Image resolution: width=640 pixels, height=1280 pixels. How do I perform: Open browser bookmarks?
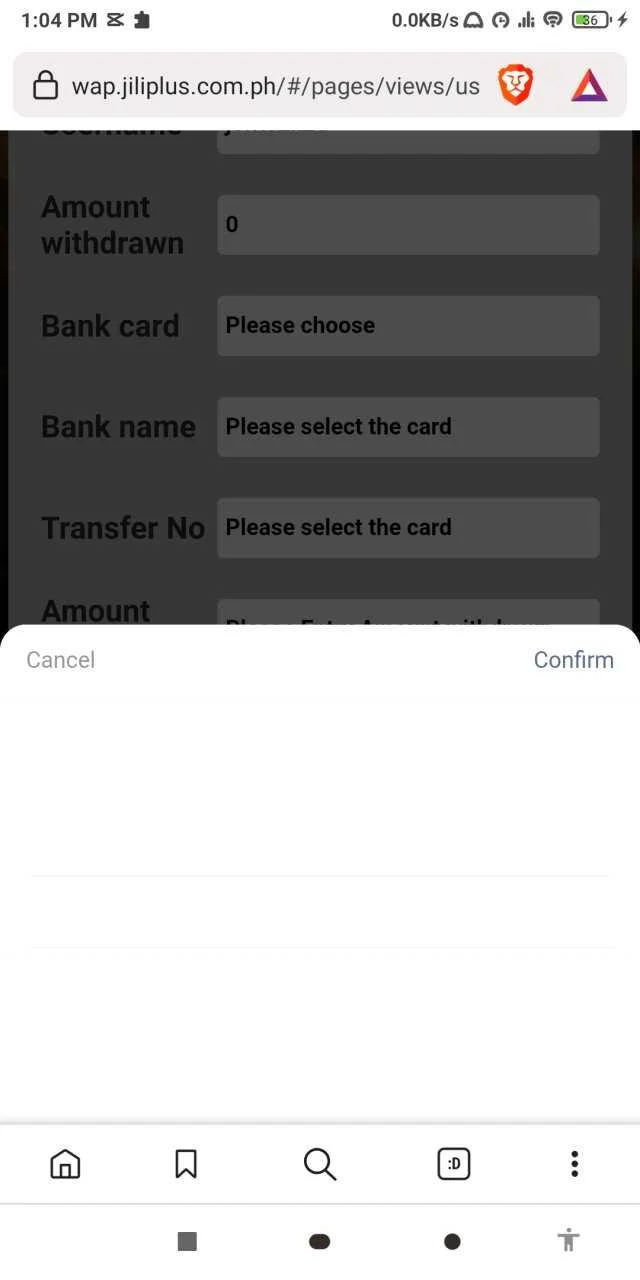pos(186,1164)
